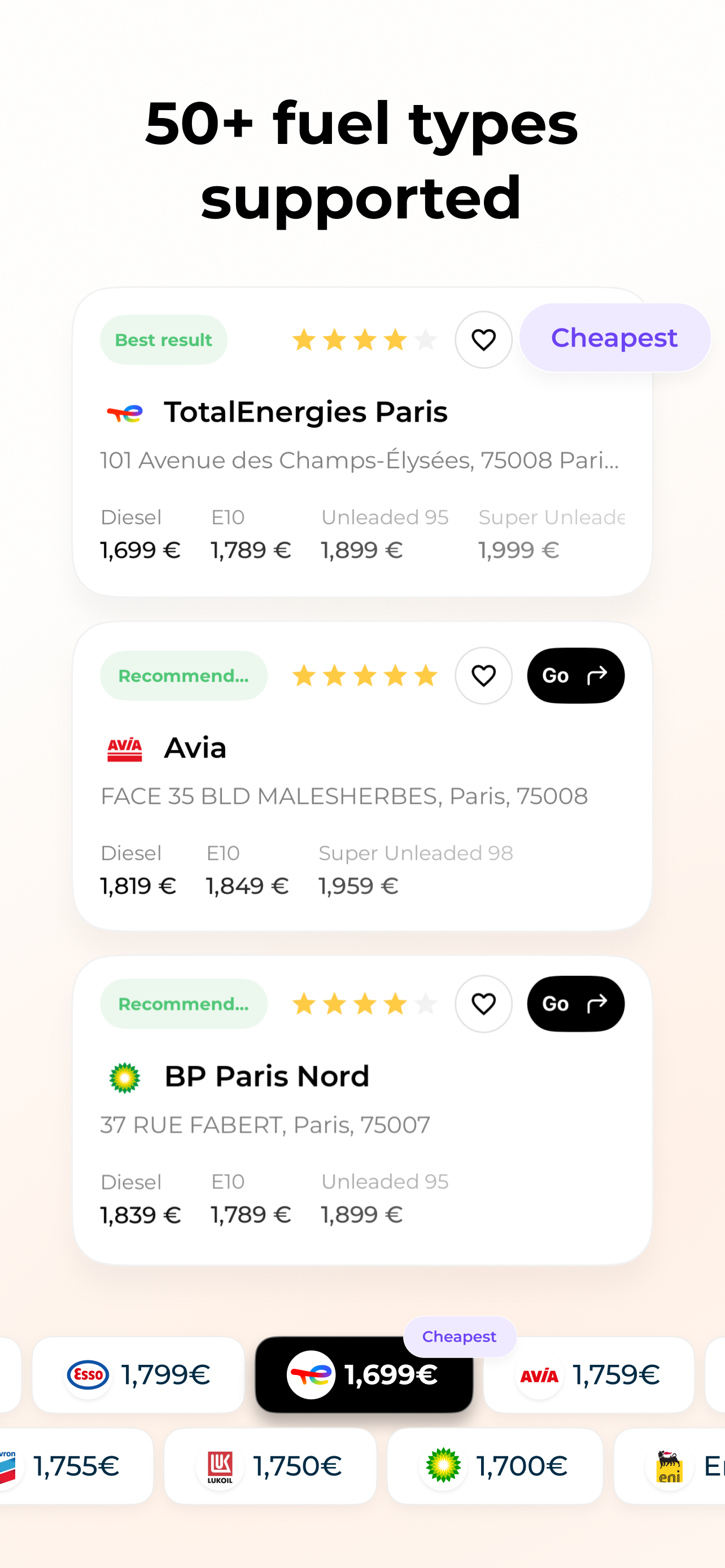Viewport: 725px width, 1568px height.
Task: Adjust rating via fifth star on TotalEnergies card
Action: click(x=426, y=340)
